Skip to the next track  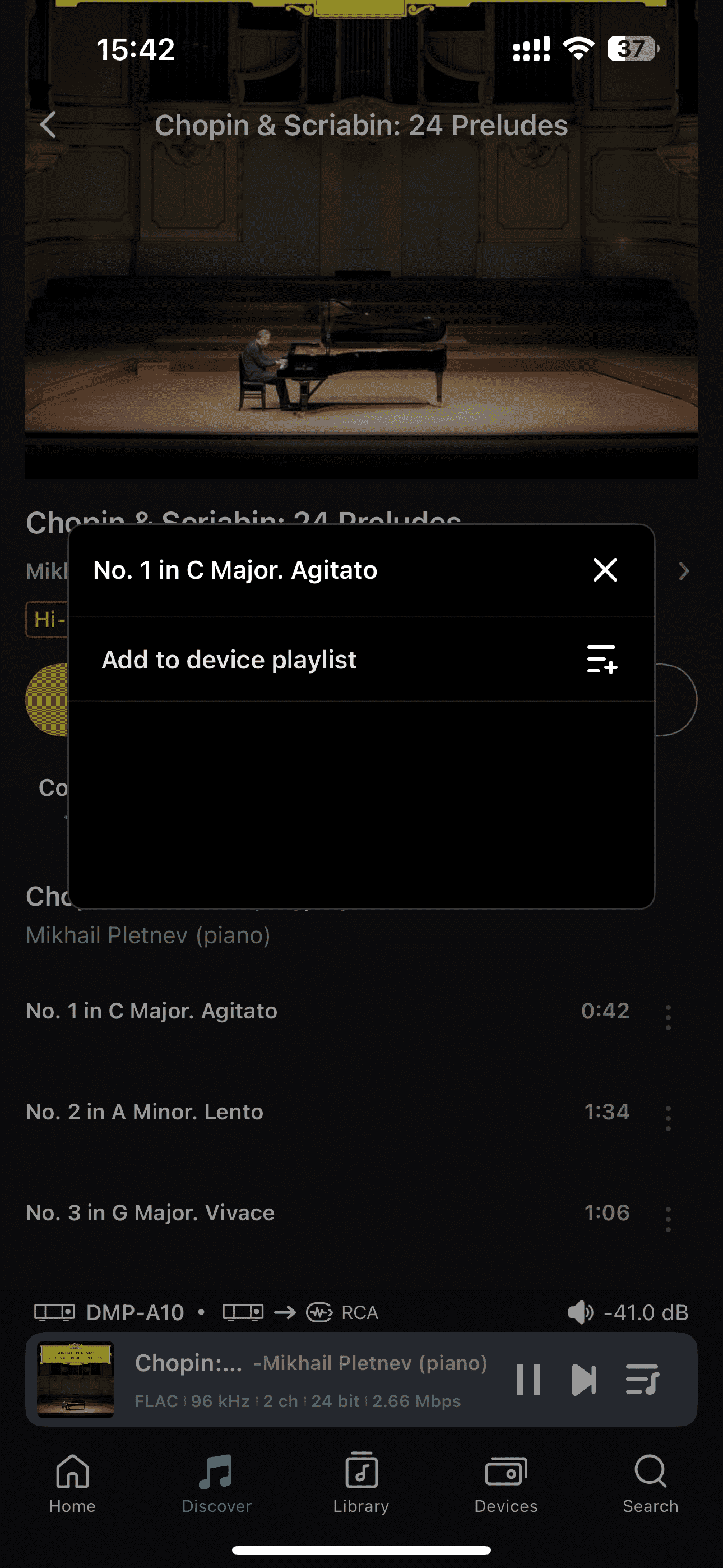pos(583,1380)
